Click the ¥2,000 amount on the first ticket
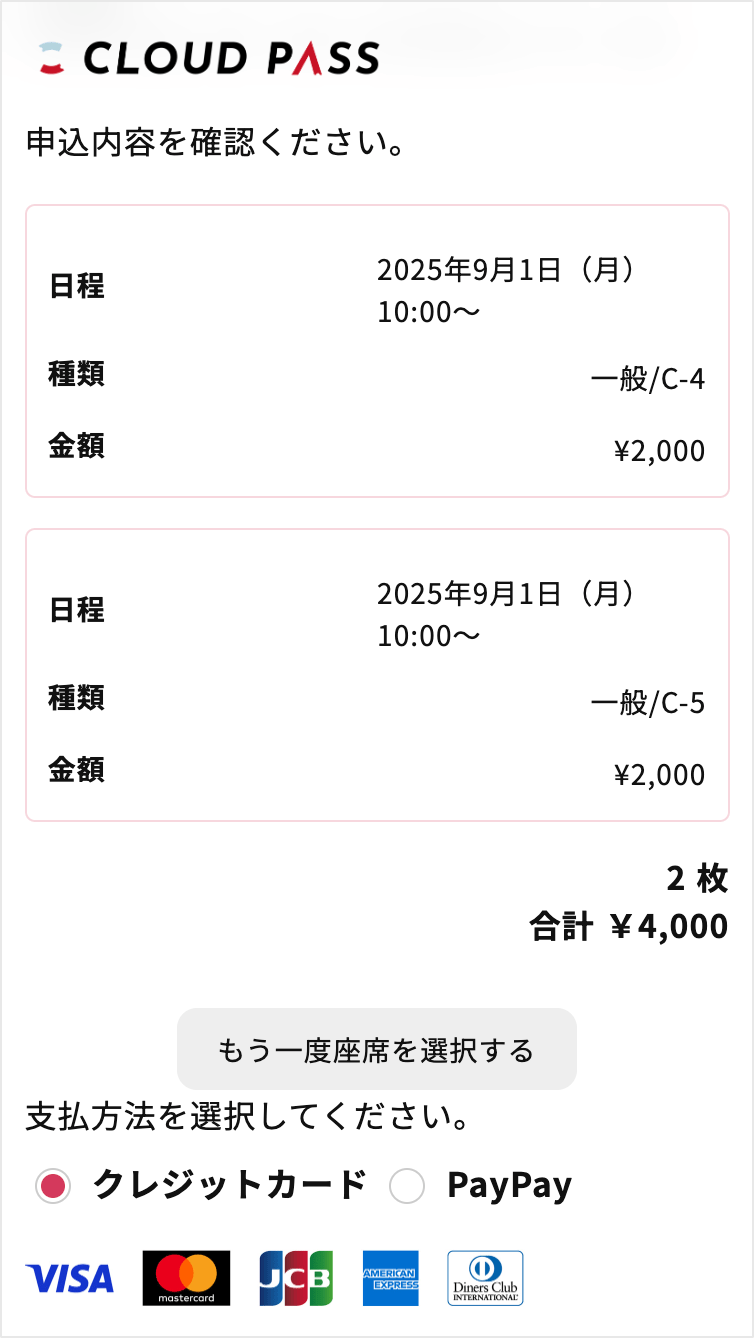This screenshot has width=754, height=1338. click(660, 450)
